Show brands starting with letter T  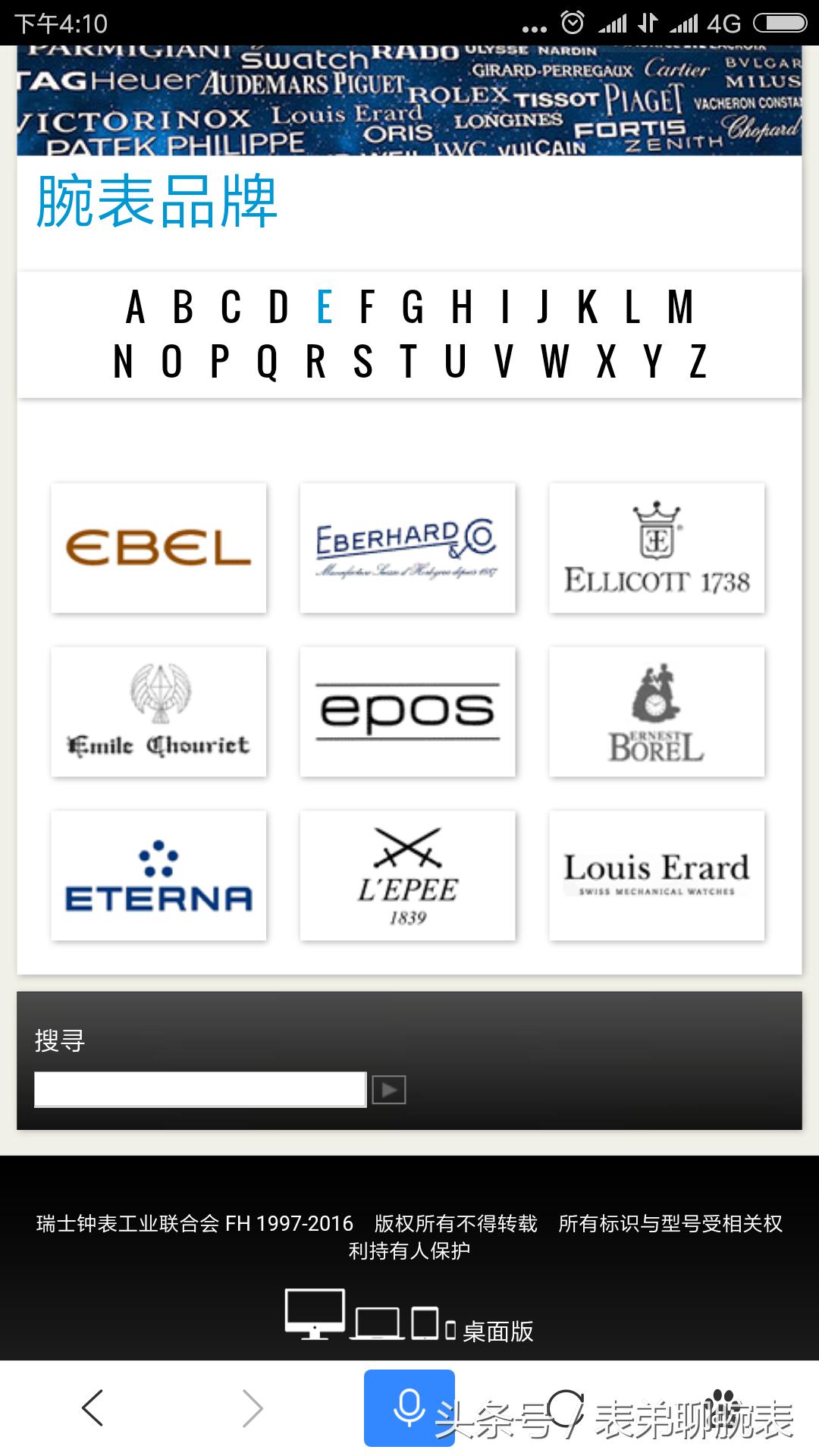(x=409, y=361)
